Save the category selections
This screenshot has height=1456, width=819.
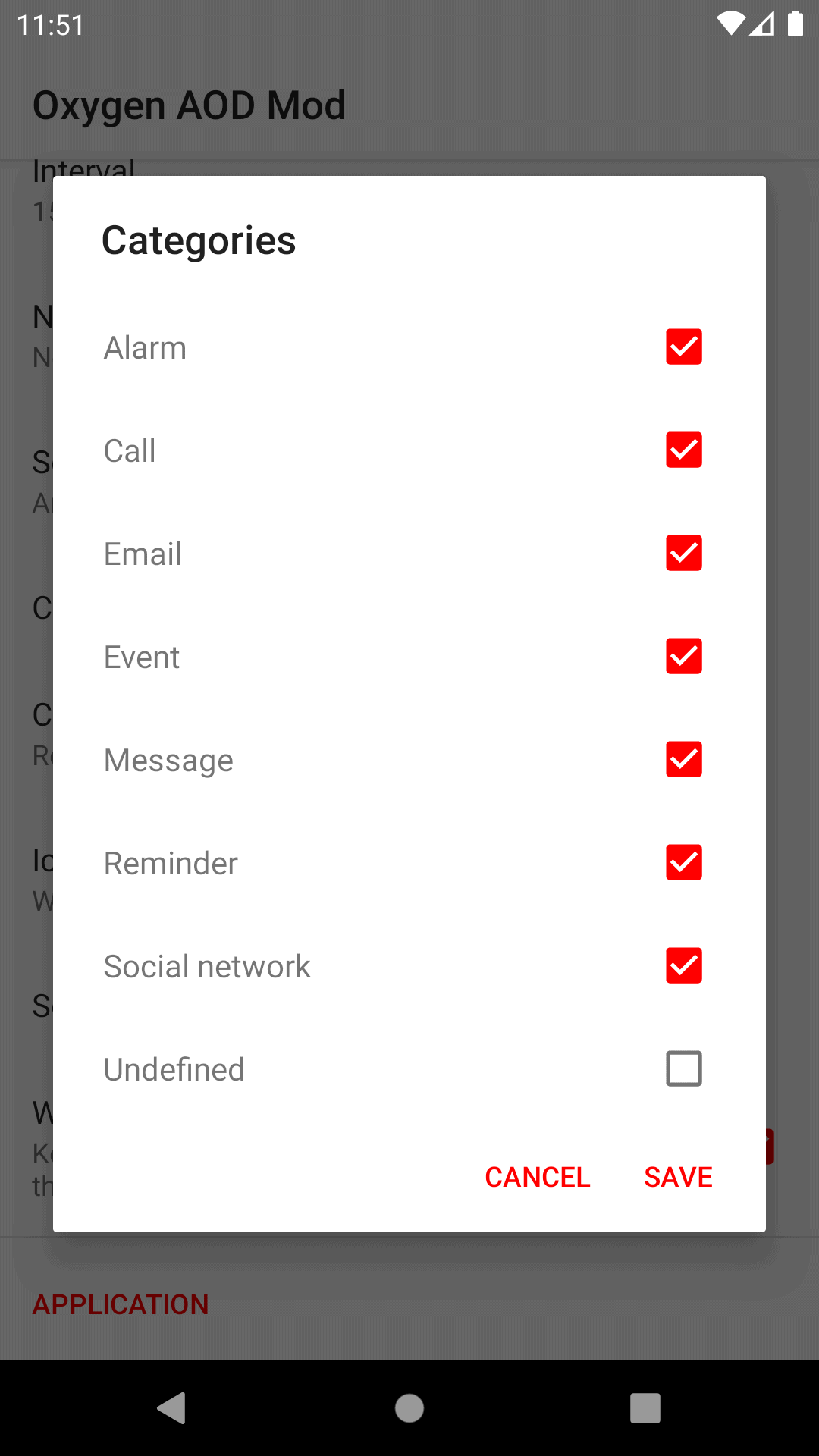coord(677,1176)
